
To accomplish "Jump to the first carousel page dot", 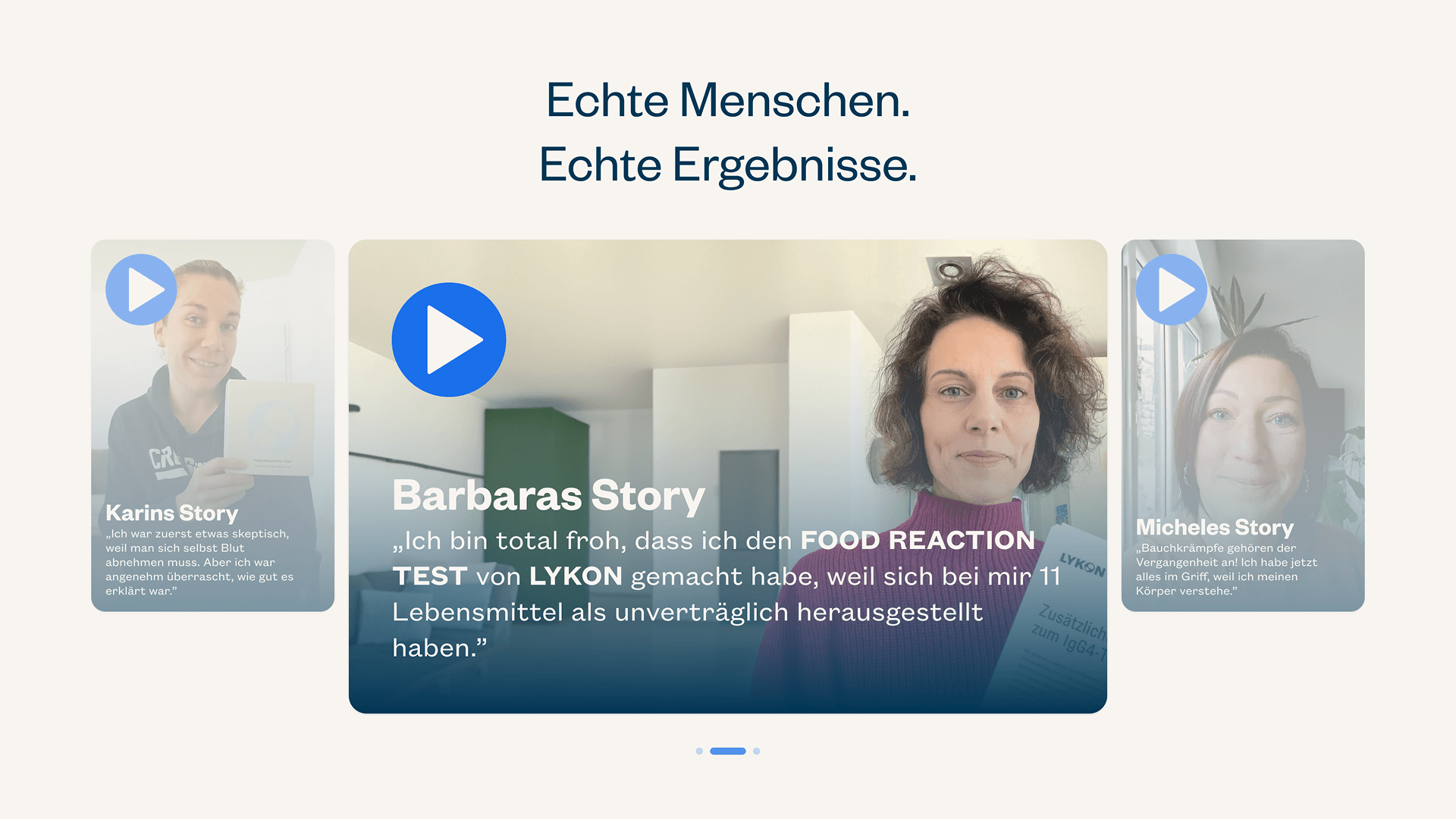I will tap(699, 751).
